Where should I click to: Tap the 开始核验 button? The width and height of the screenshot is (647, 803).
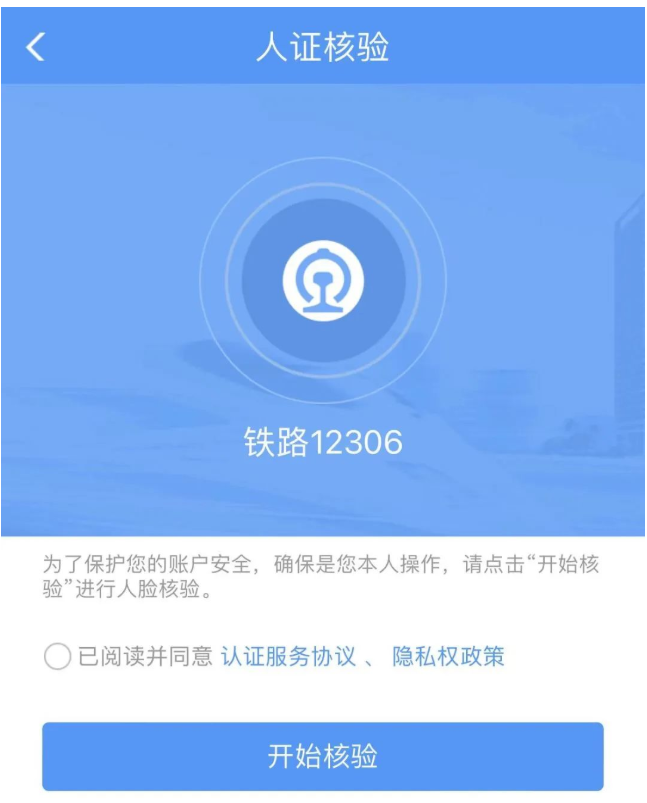point(322,756)
